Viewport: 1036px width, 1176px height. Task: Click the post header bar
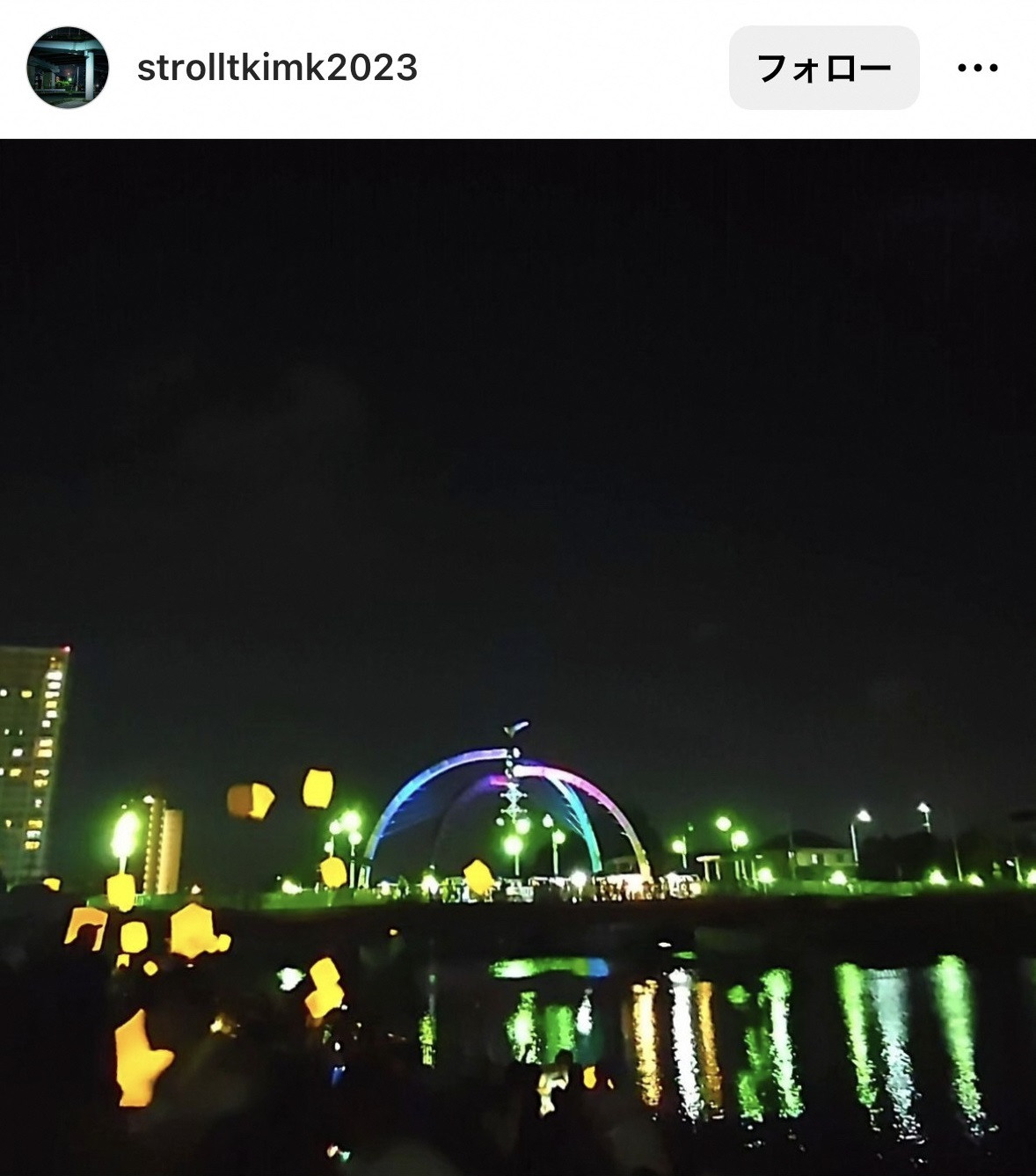click(518, 66)
